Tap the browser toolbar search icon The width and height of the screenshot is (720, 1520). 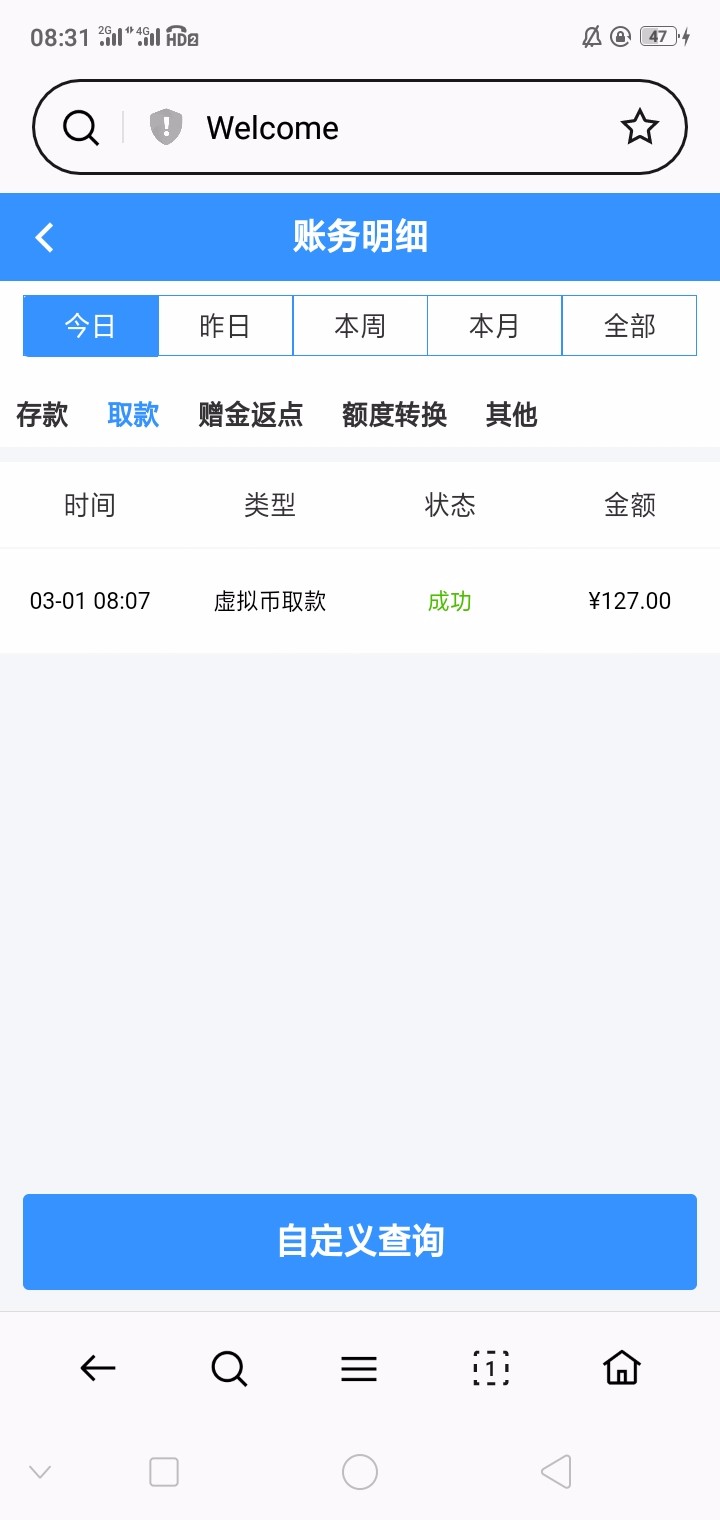click(x=229, y=1368)
